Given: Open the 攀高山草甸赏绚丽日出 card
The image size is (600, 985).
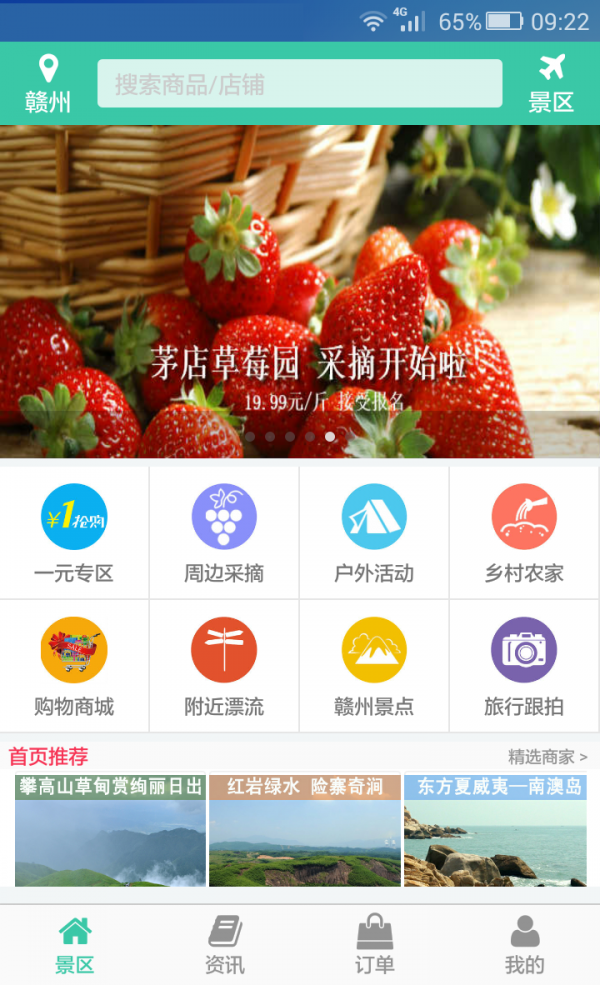Looking at the screenshot, I should point(111,830).
